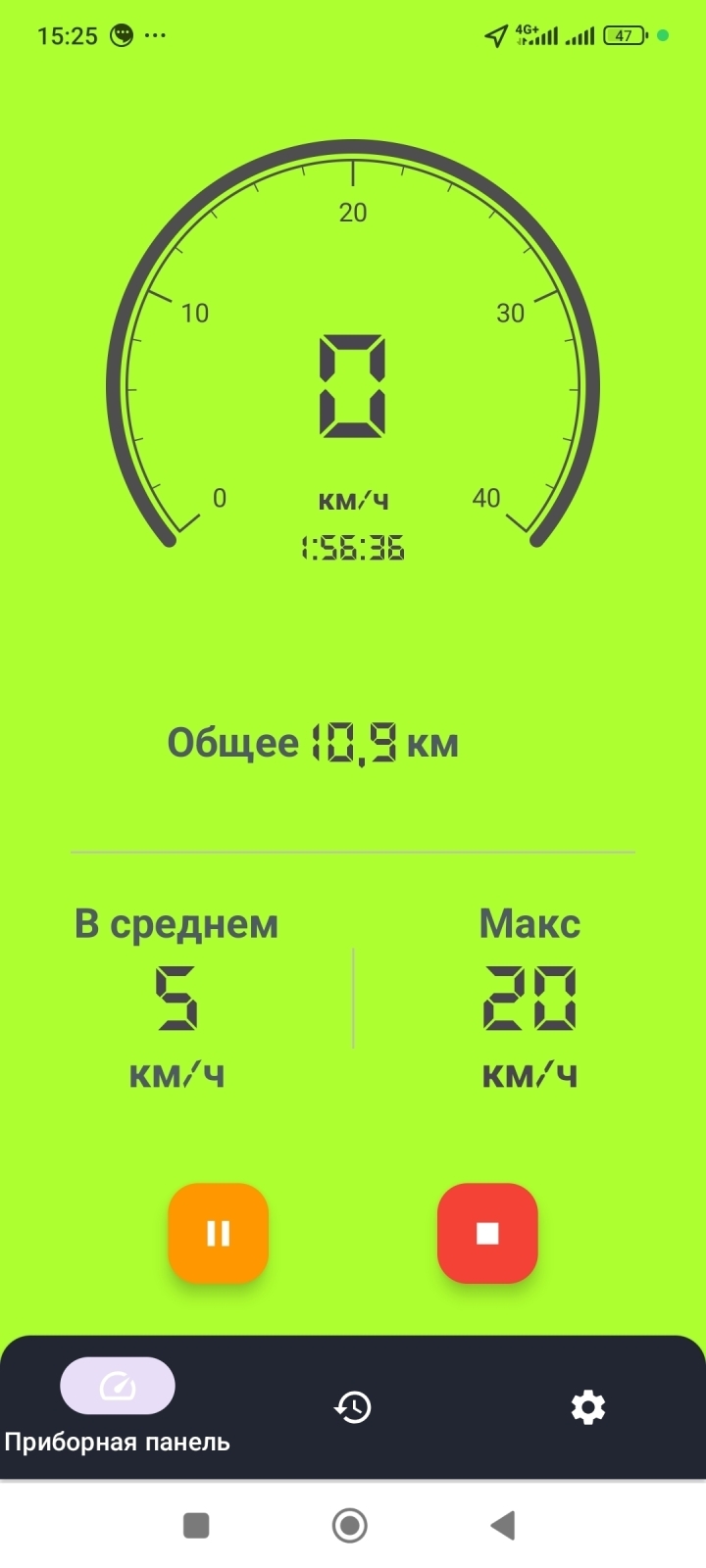Open the settings gear tab

(x=587, y=1407)
